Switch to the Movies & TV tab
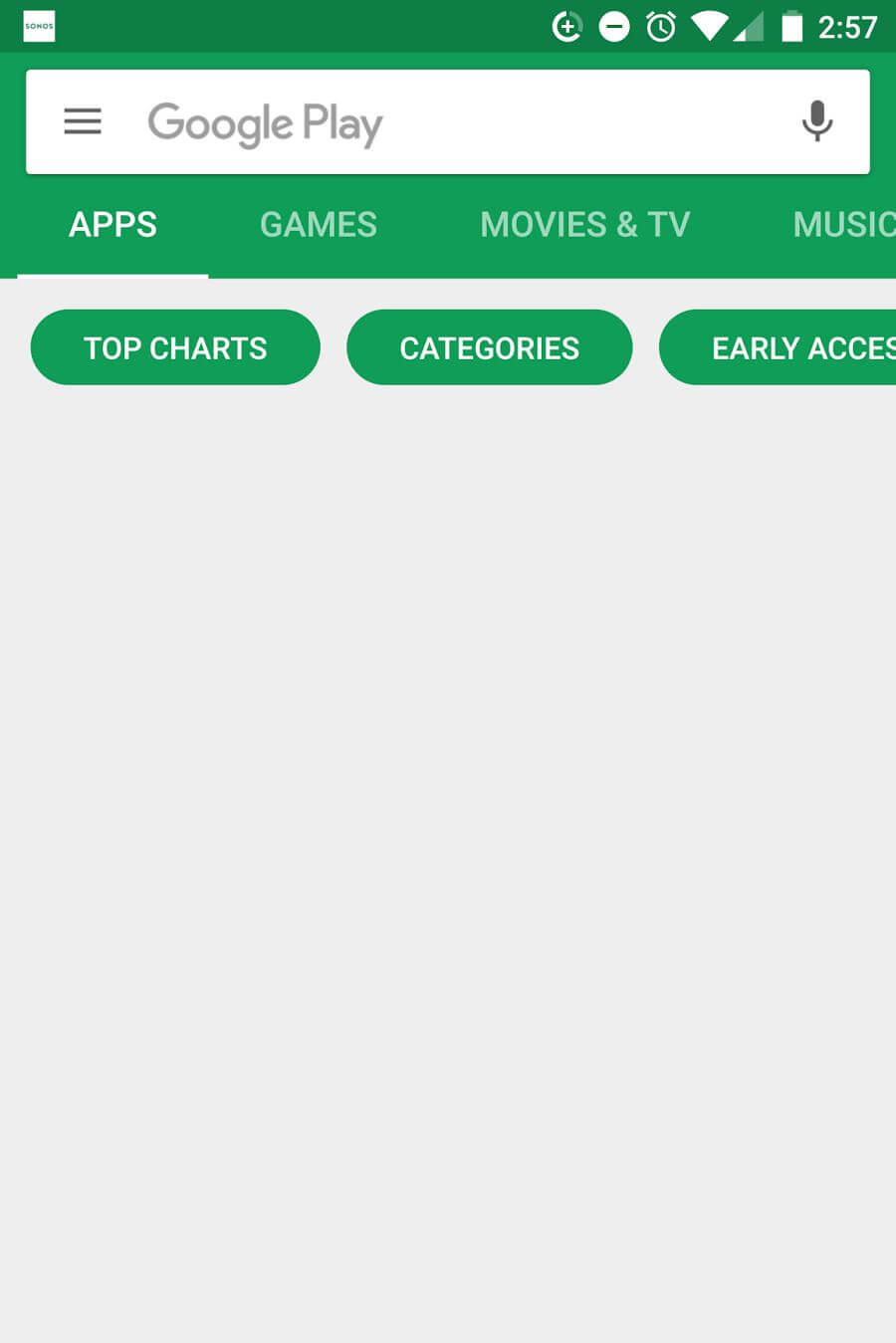896x1343 pixels. (584, 225)
